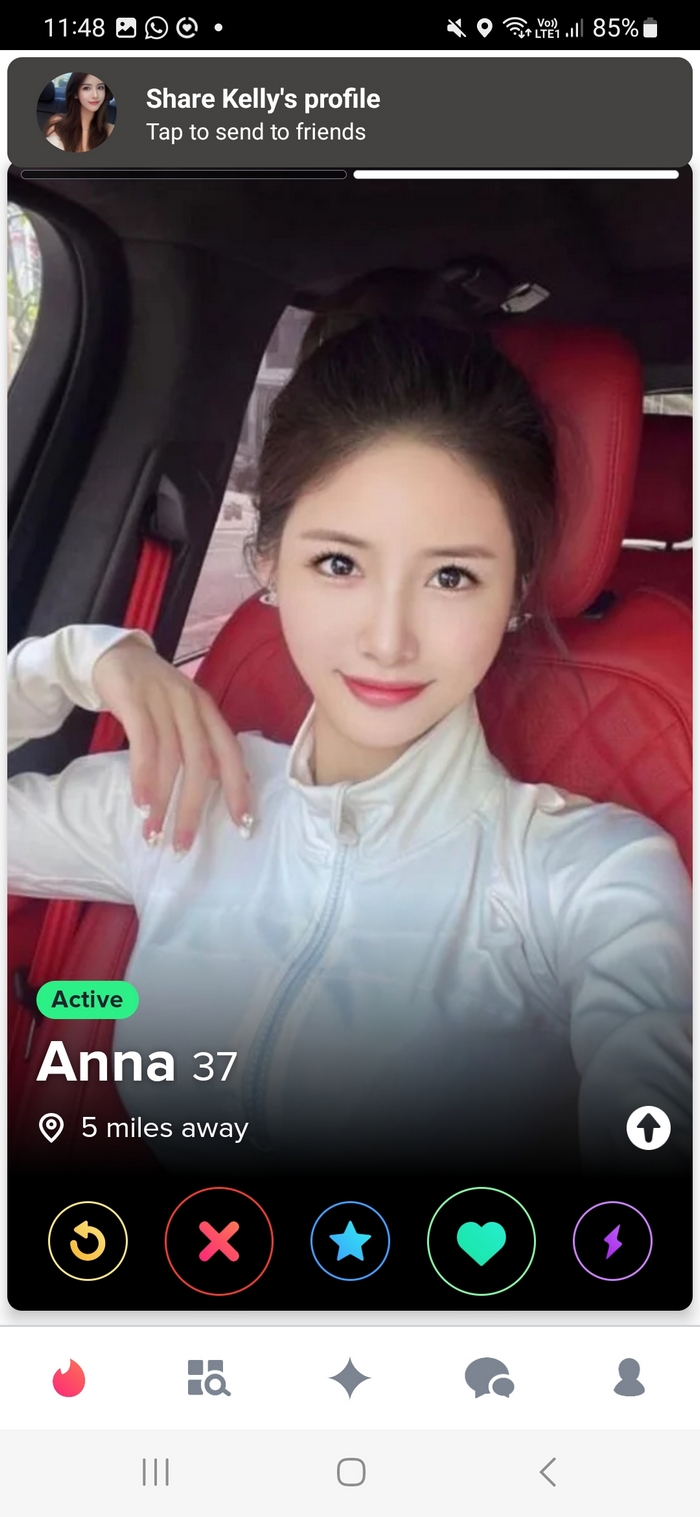Screen dimensions: 700x1517
Task: Activate the purple Boost lightning bolt
Action: tap(612, 1241)
